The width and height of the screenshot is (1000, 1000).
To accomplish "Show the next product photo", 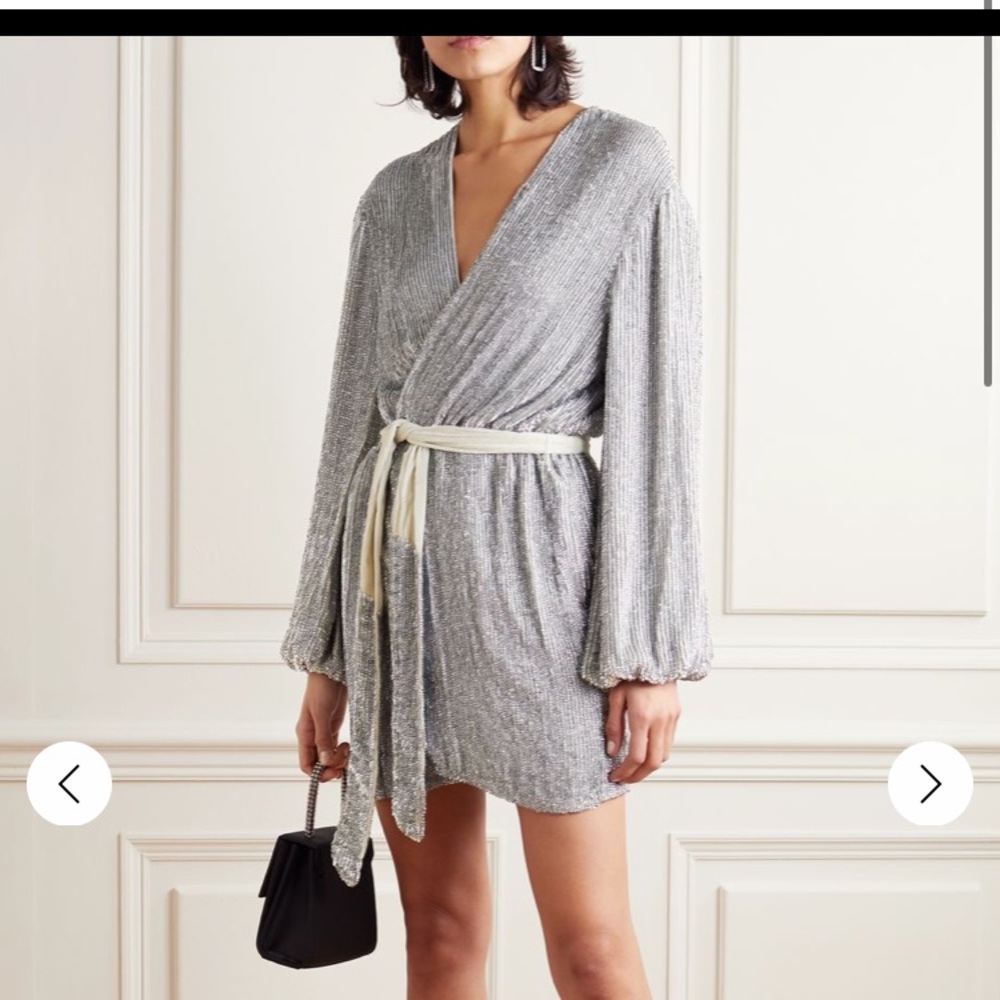I will pyautogui.click(x=930, y=783).
